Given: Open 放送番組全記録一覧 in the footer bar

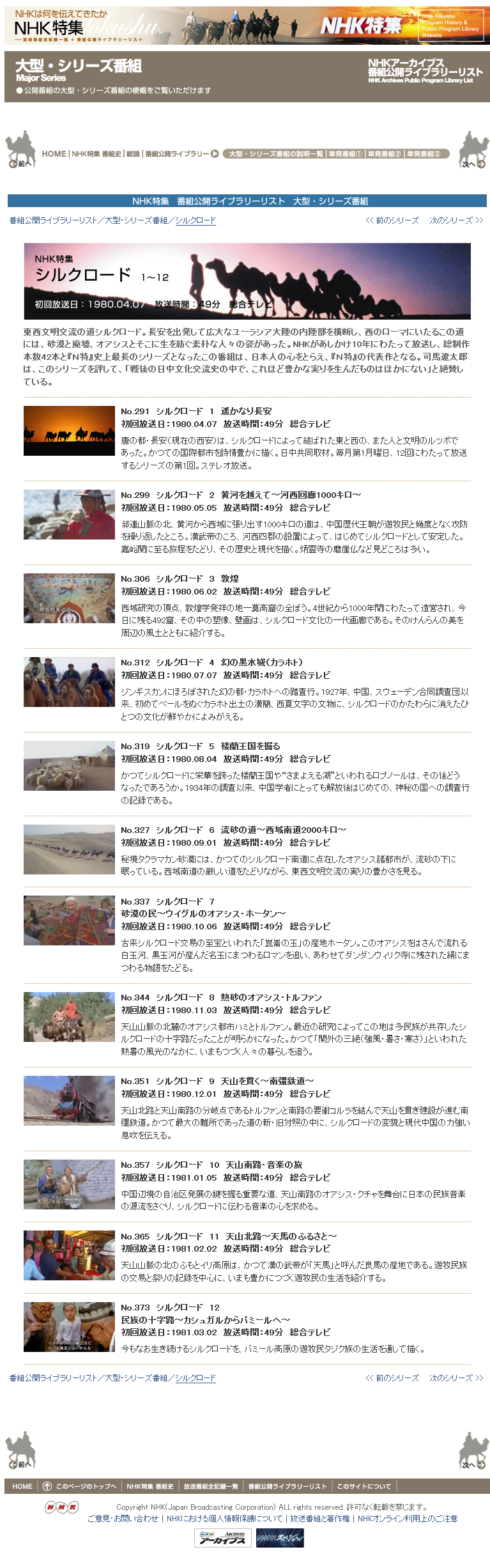Looking at the screenshot, I should [x=211, y=1486].
